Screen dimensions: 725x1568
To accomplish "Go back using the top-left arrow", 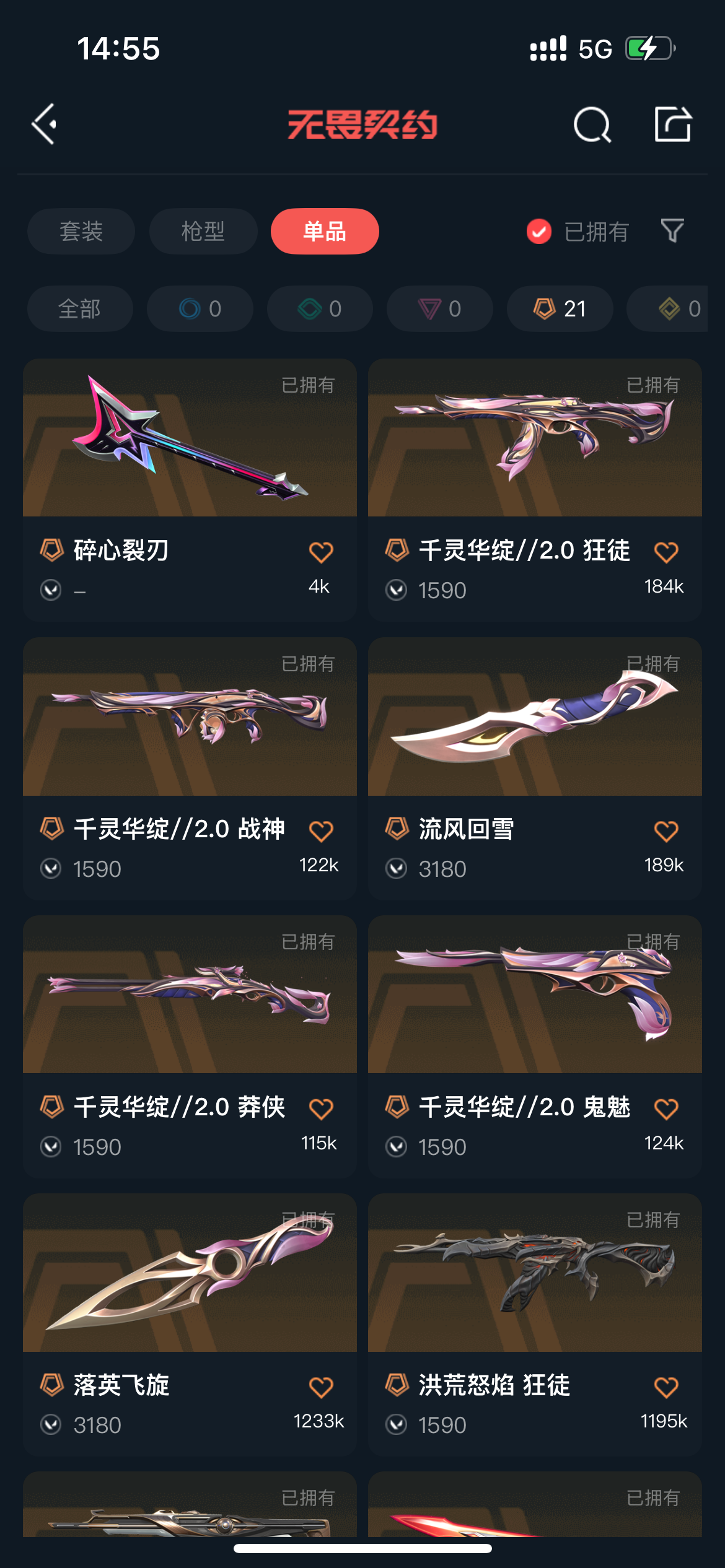I will [45, 124].
